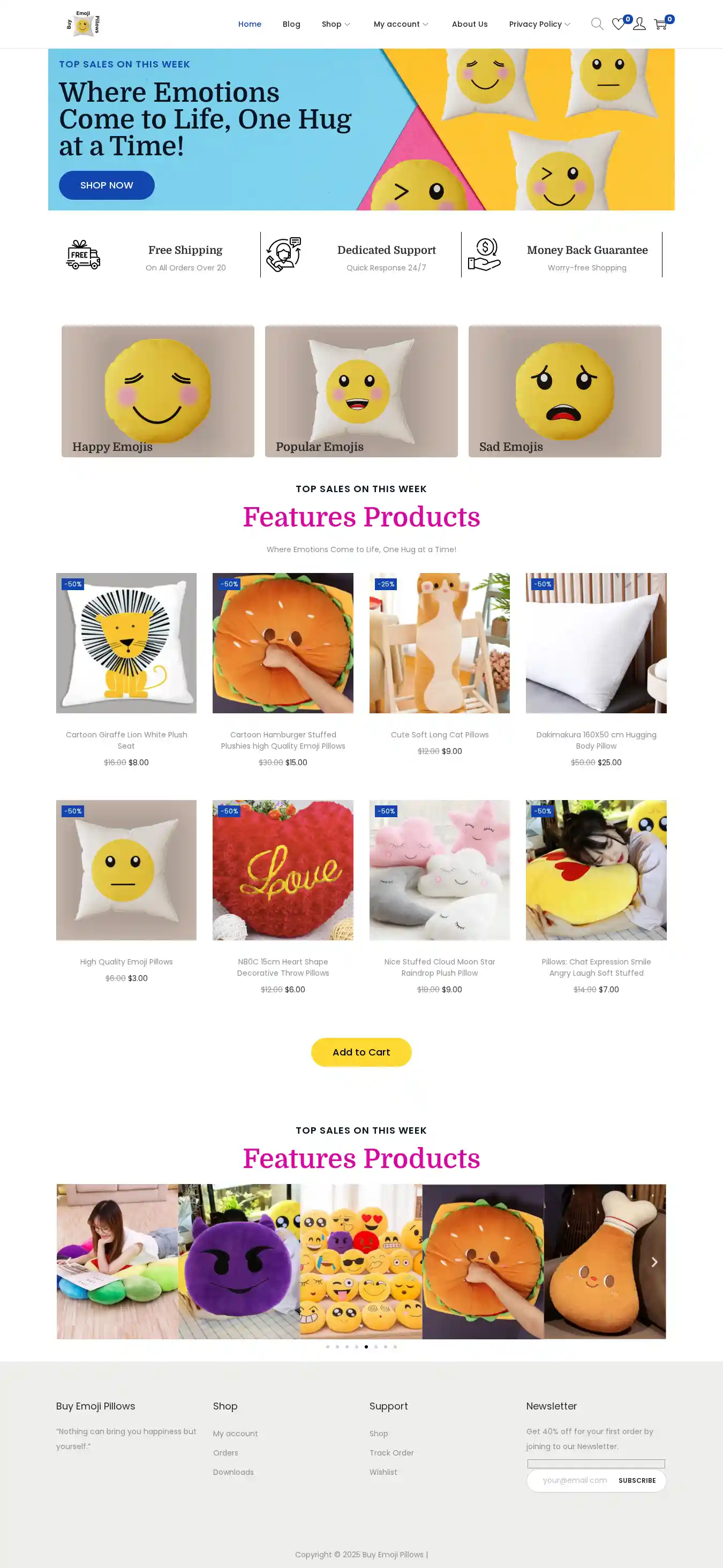Open the search magnifier icon
This screenshot has width=723, height=1568.
click(597, 24)
